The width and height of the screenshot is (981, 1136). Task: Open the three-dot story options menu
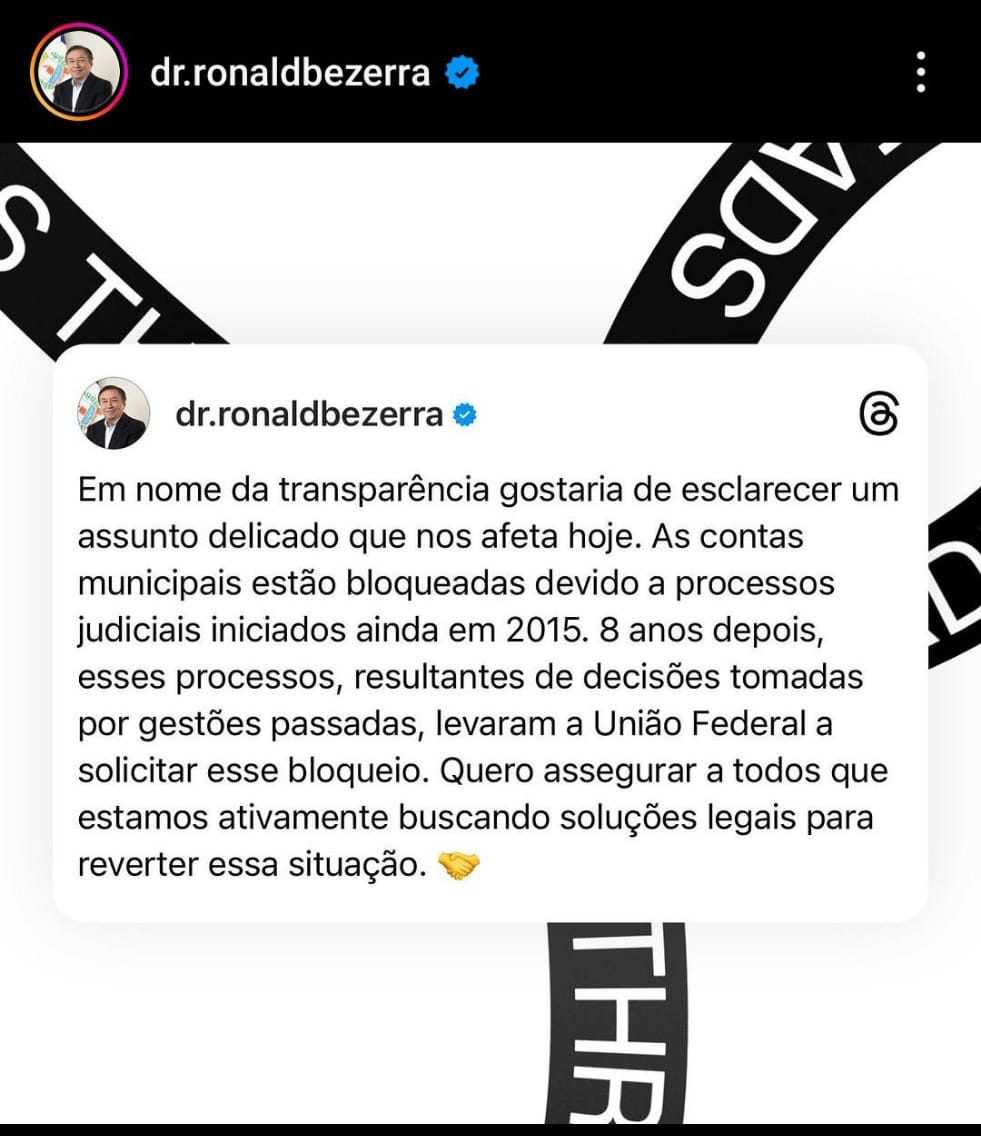[920, 73]
